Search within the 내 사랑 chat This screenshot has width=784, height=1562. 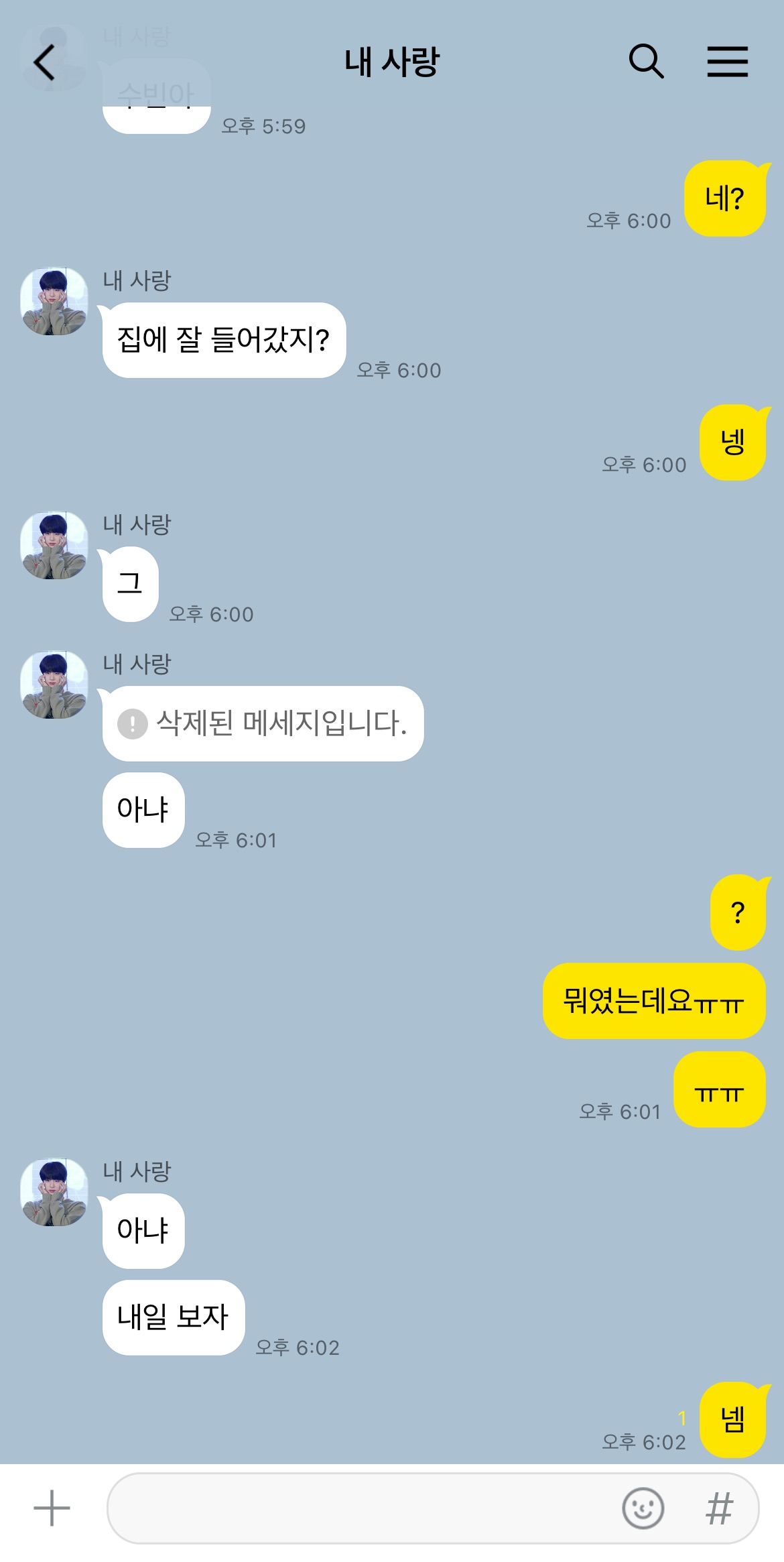point(646,62)
